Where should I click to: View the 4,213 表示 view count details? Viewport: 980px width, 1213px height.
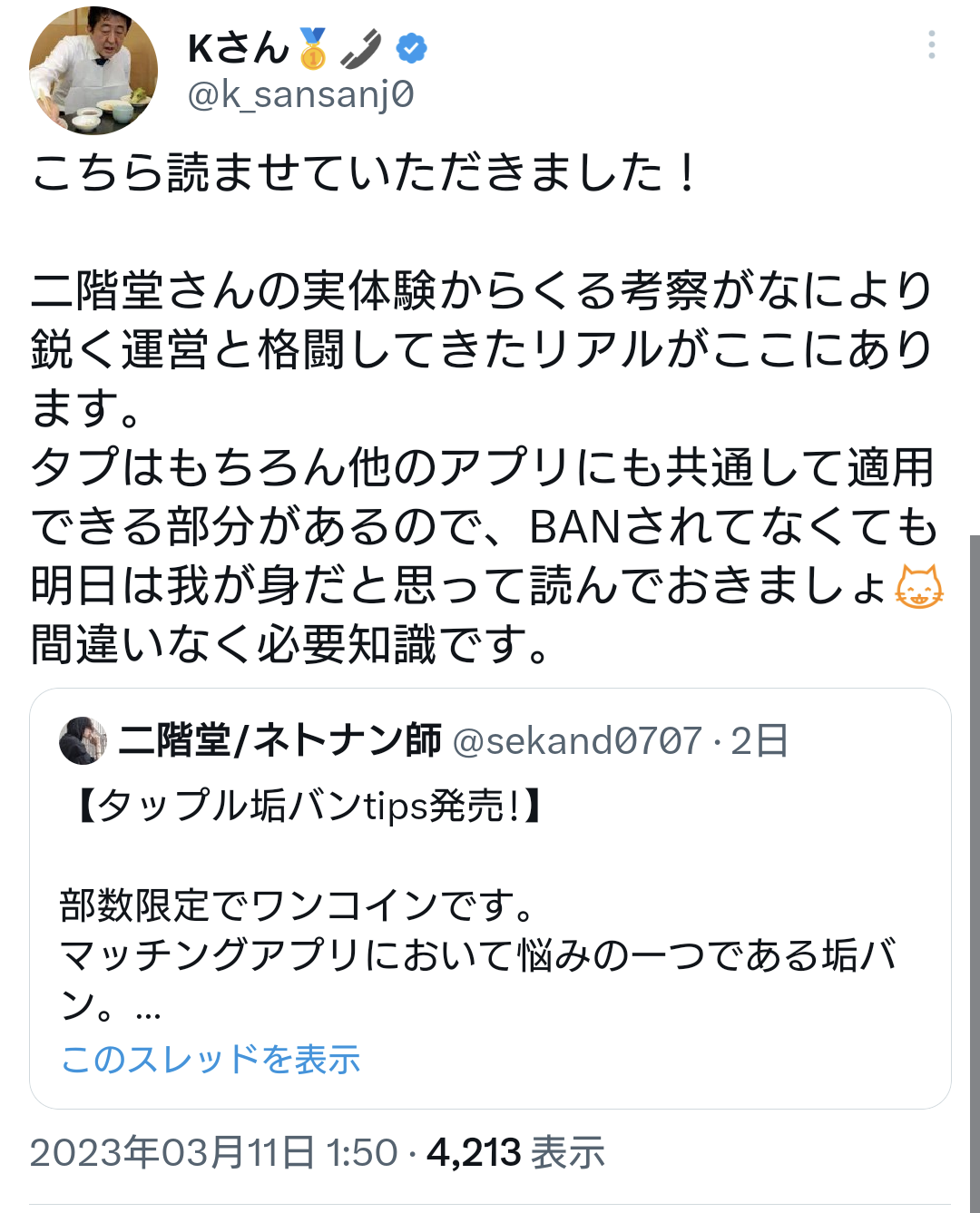pyautogui.click(x=515, y=1153)
